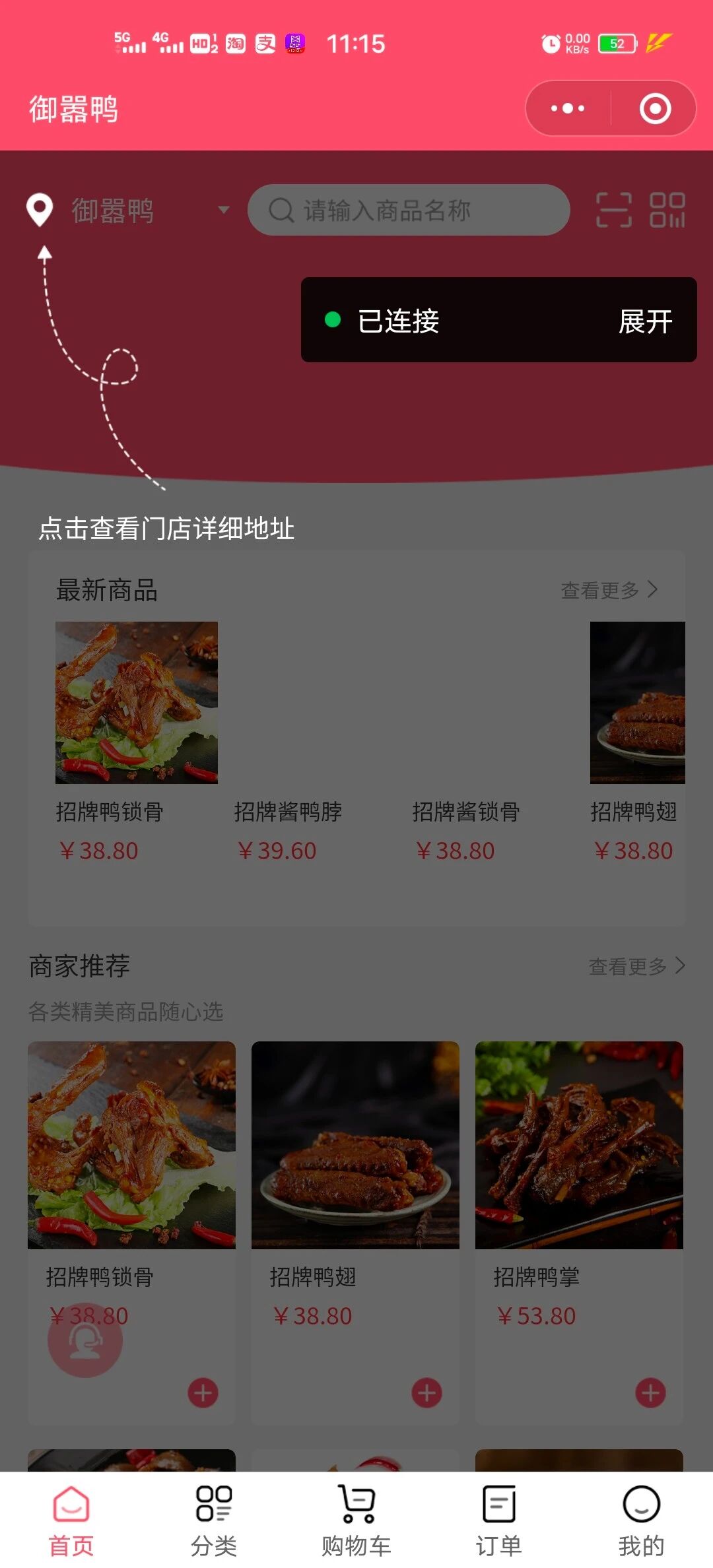View more of 商家推荐
This screenshot has width=713, height=1568.
636,967
